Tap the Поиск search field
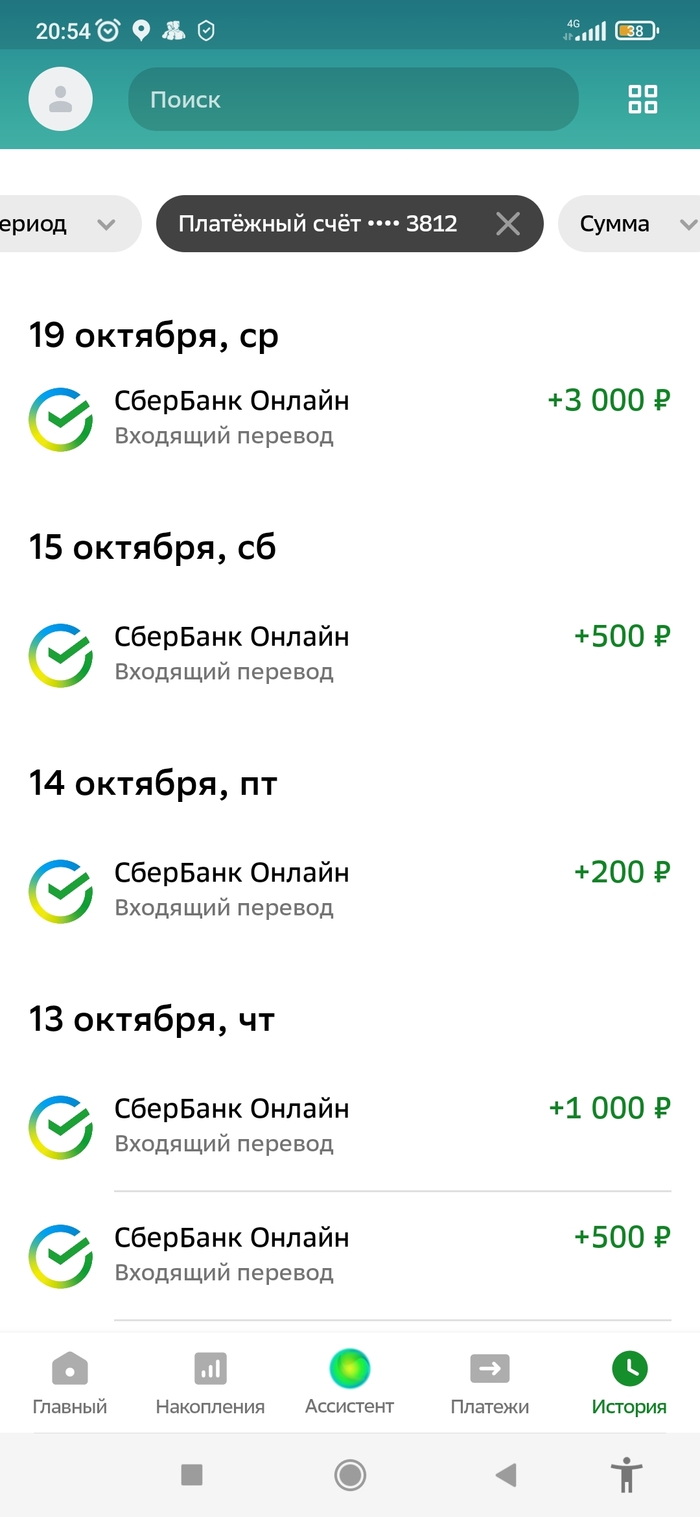The image size is (700, 1517). coord(353,99)
